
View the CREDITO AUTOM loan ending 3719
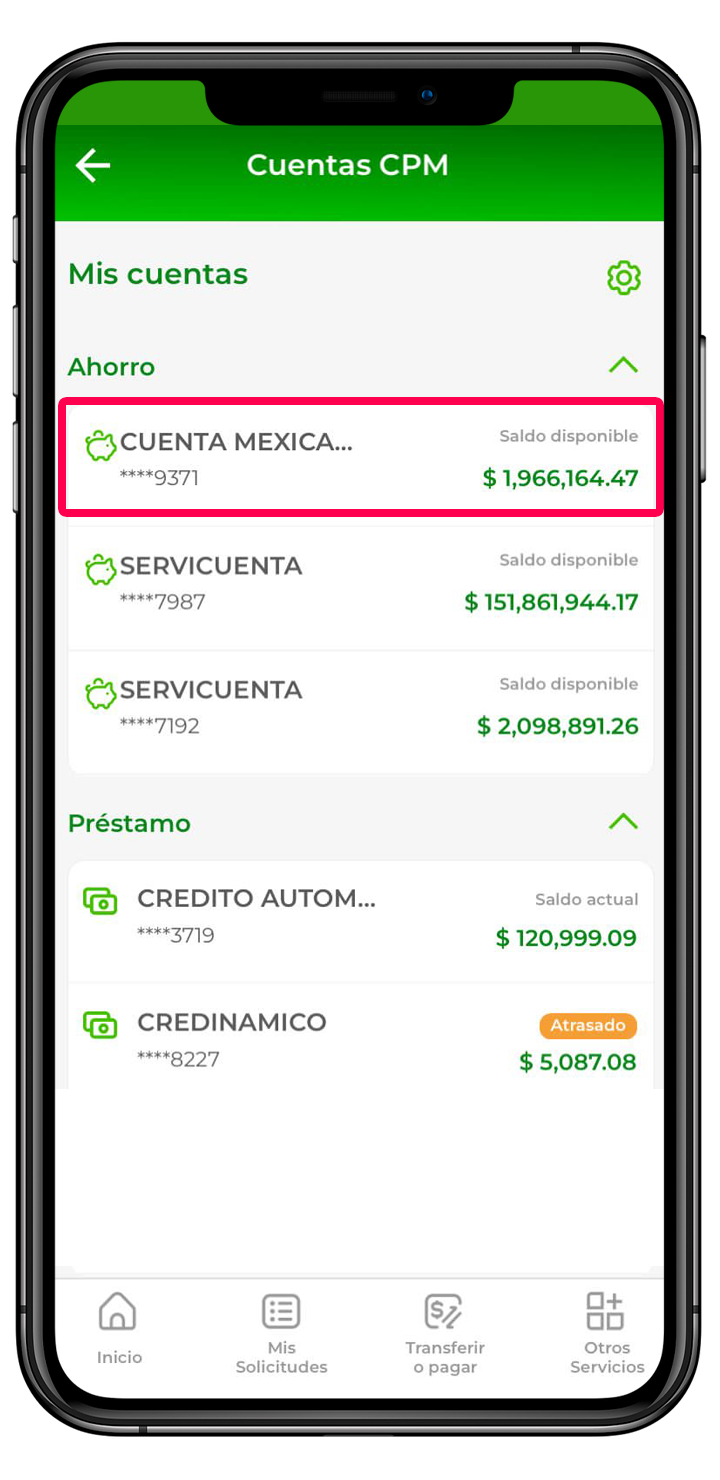click(360, 918)
